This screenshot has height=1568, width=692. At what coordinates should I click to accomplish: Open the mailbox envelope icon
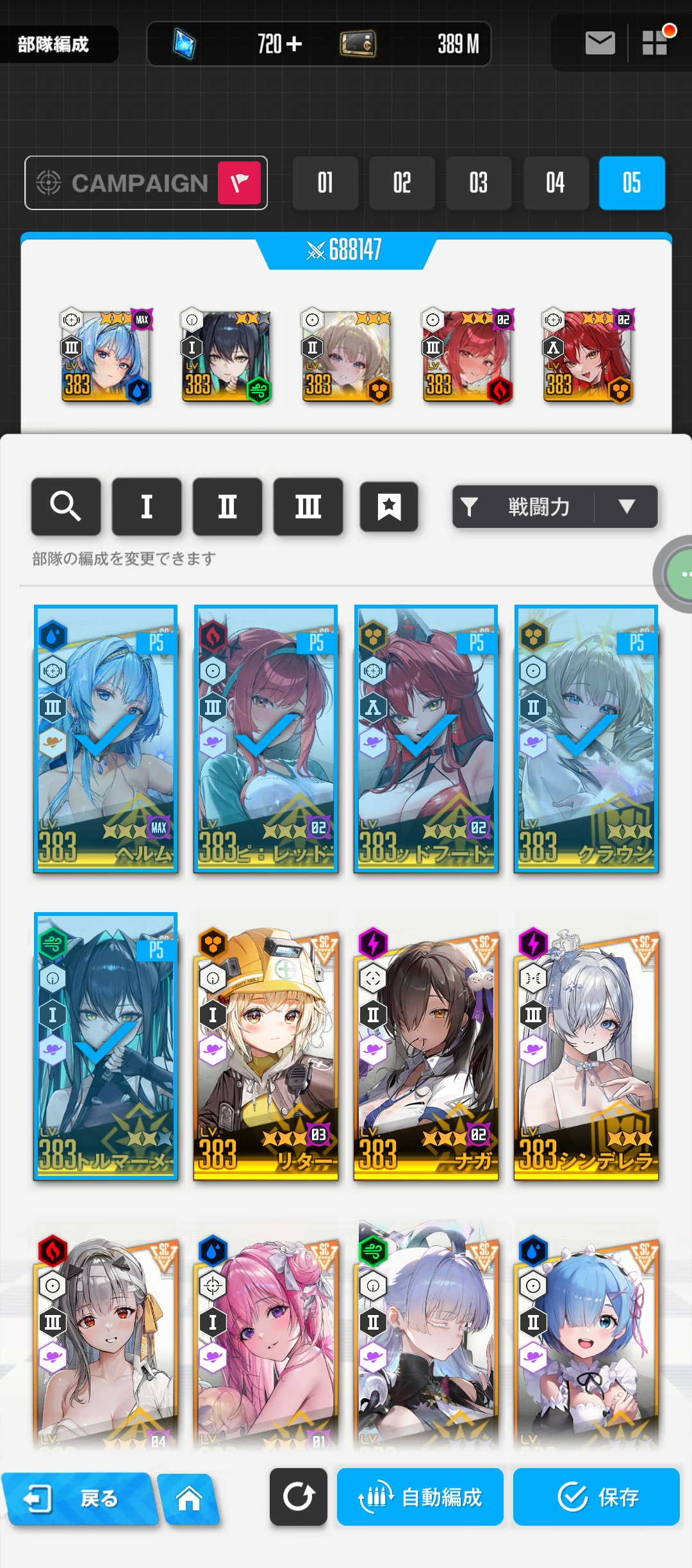click(600, 44)
